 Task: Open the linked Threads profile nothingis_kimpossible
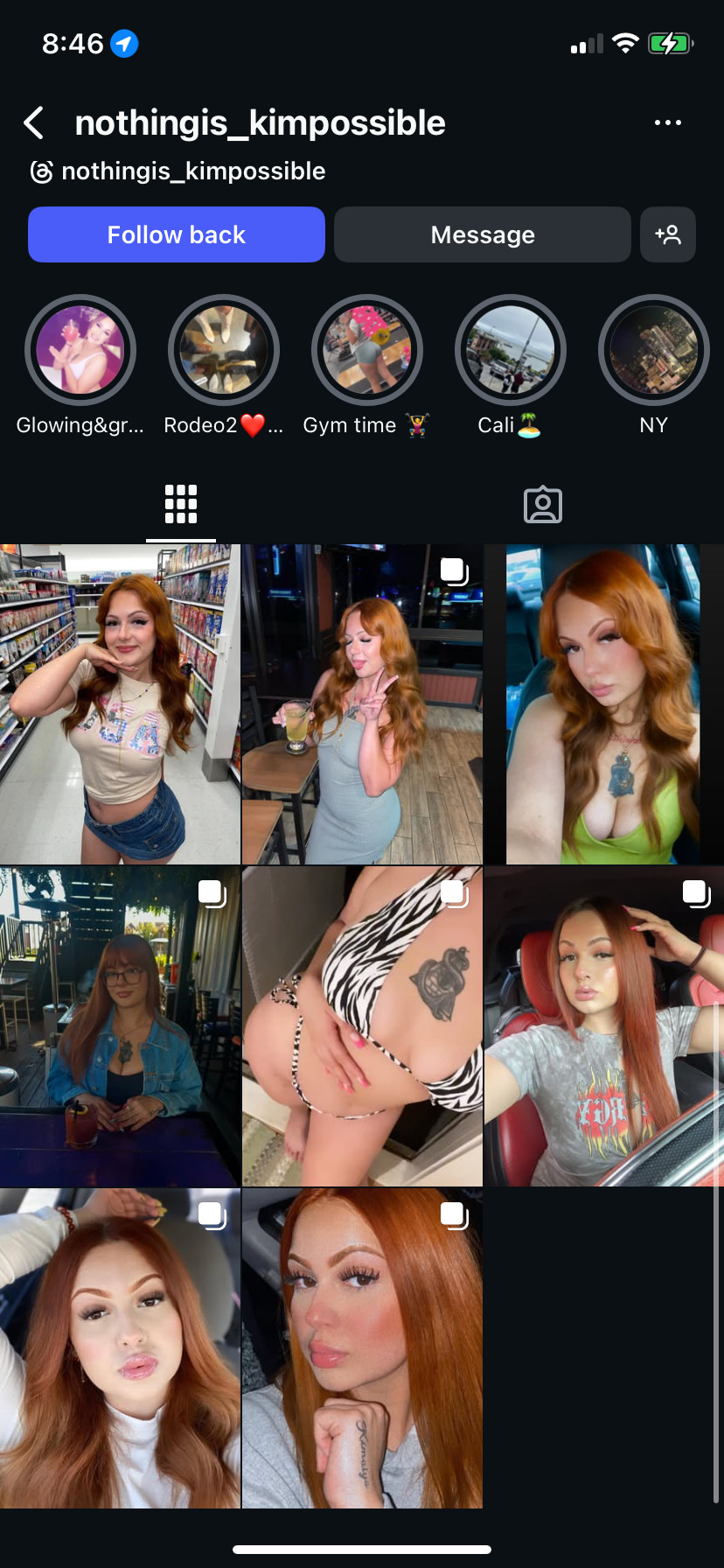click(x=178, y=171)
